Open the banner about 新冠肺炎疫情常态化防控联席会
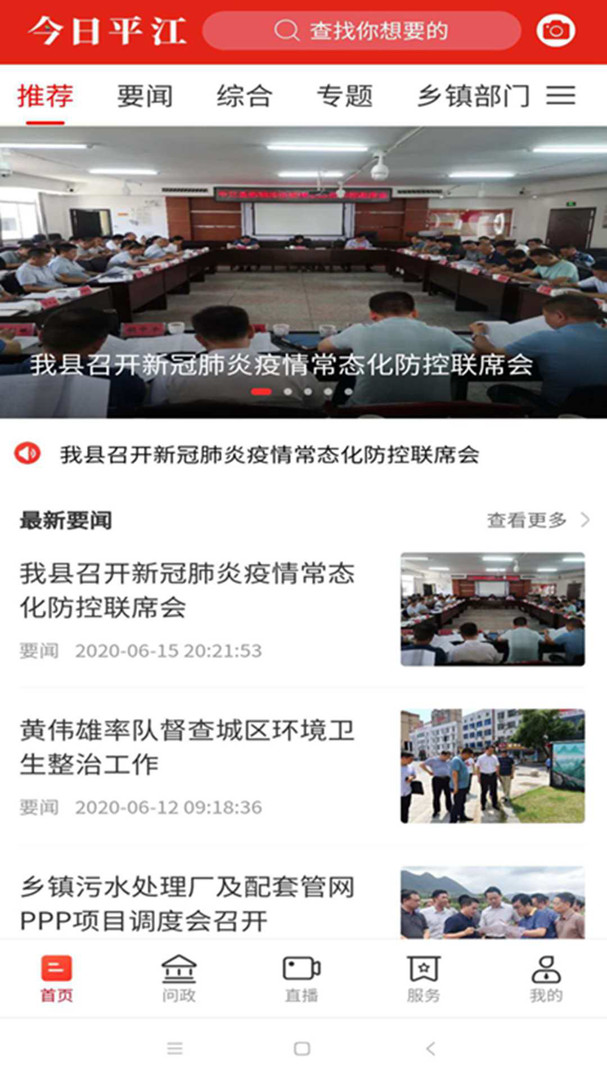The image size is (607, 1080). [303, 272]
